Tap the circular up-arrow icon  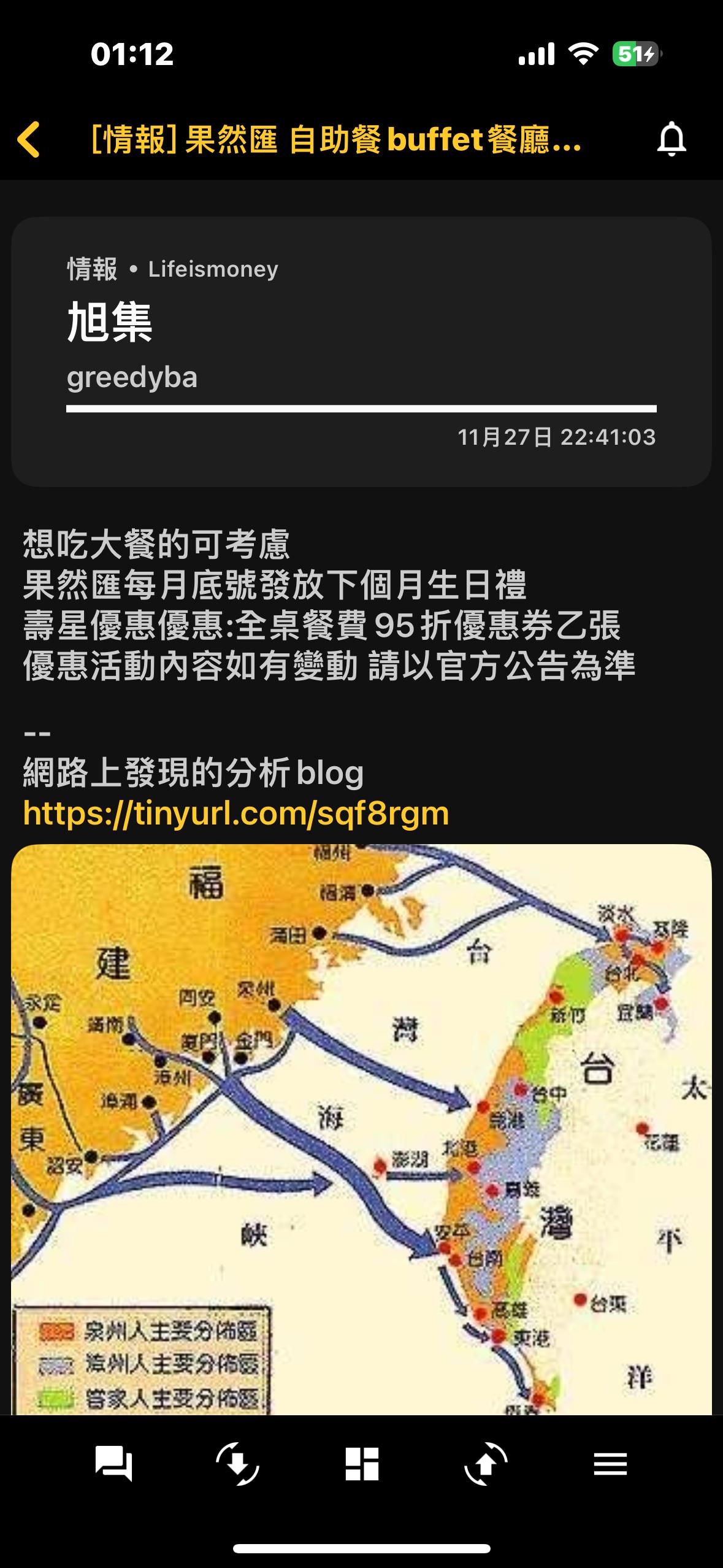pos(486,1464)
